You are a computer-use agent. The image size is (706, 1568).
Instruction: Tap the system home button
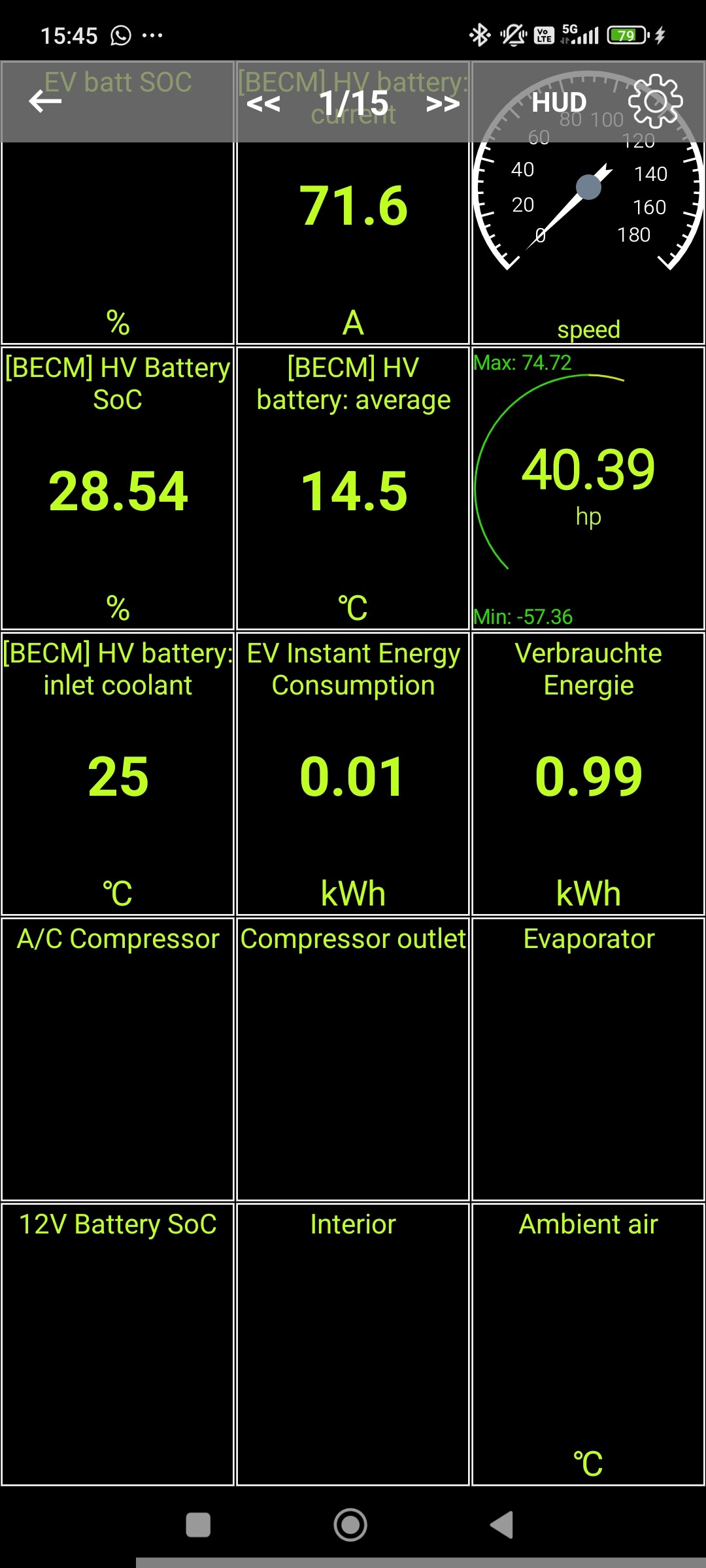(x=350, y=1525)
